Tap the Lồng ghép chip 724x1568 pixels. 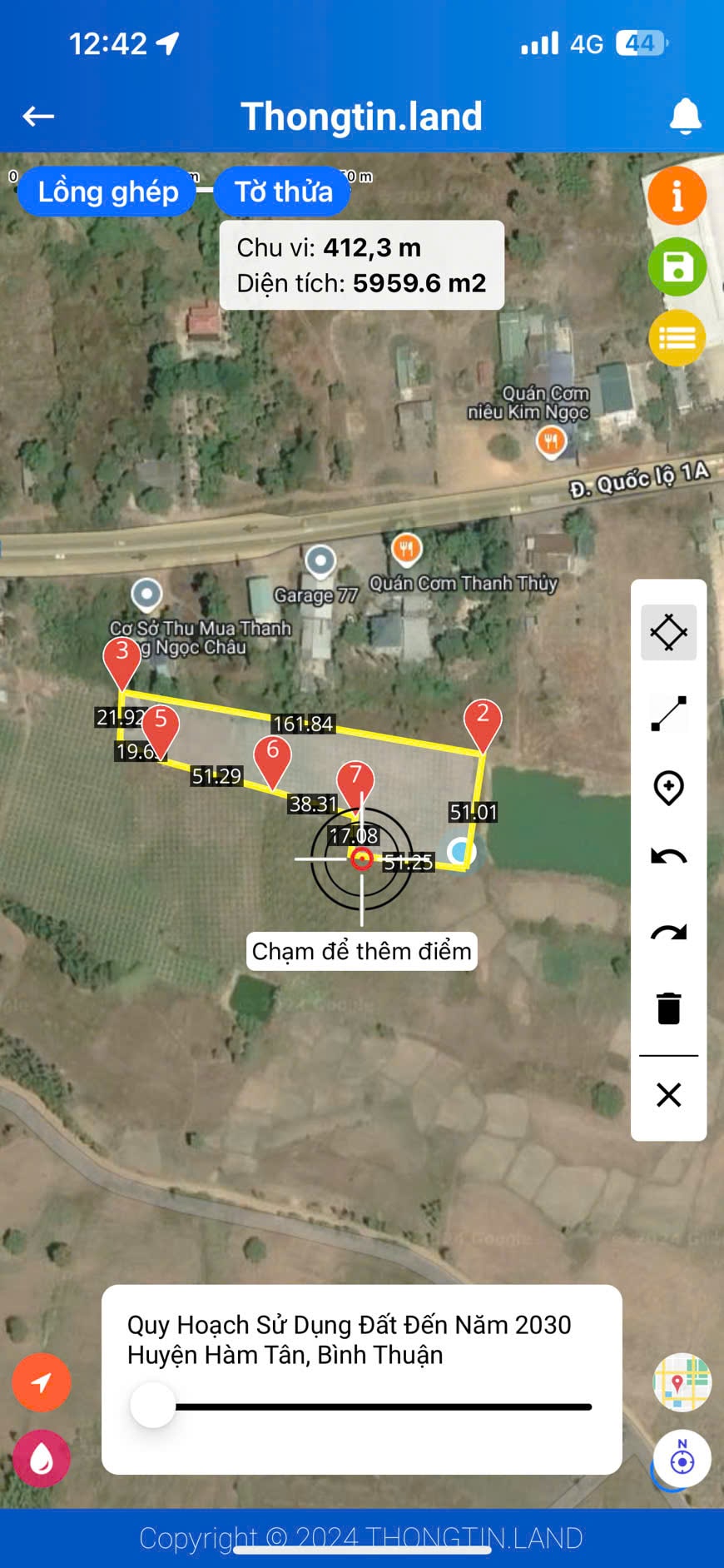[x=107, y=192]
